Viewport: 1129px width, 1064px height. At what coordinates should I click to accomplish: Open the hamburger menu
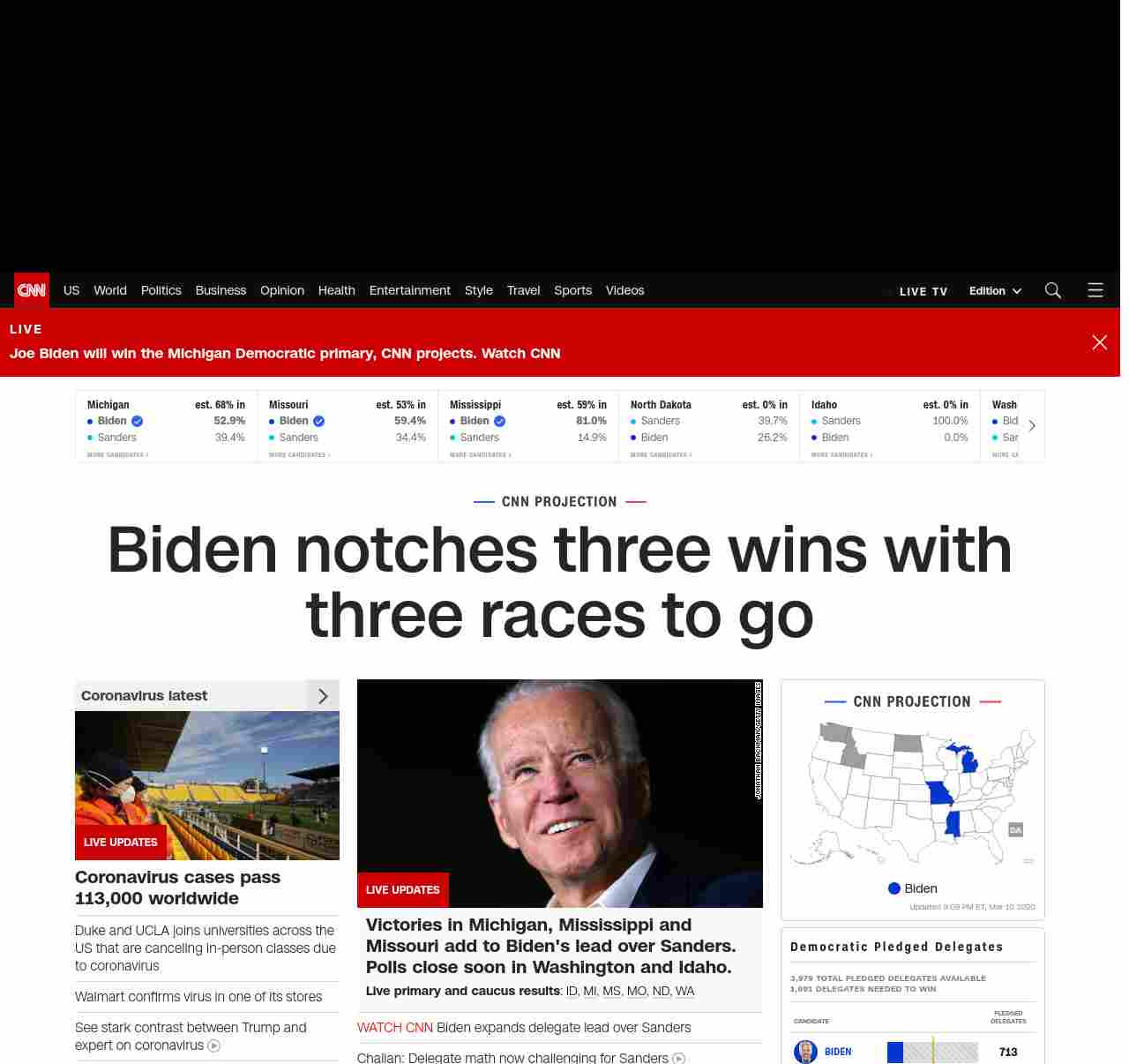[x=1095, y=290]
